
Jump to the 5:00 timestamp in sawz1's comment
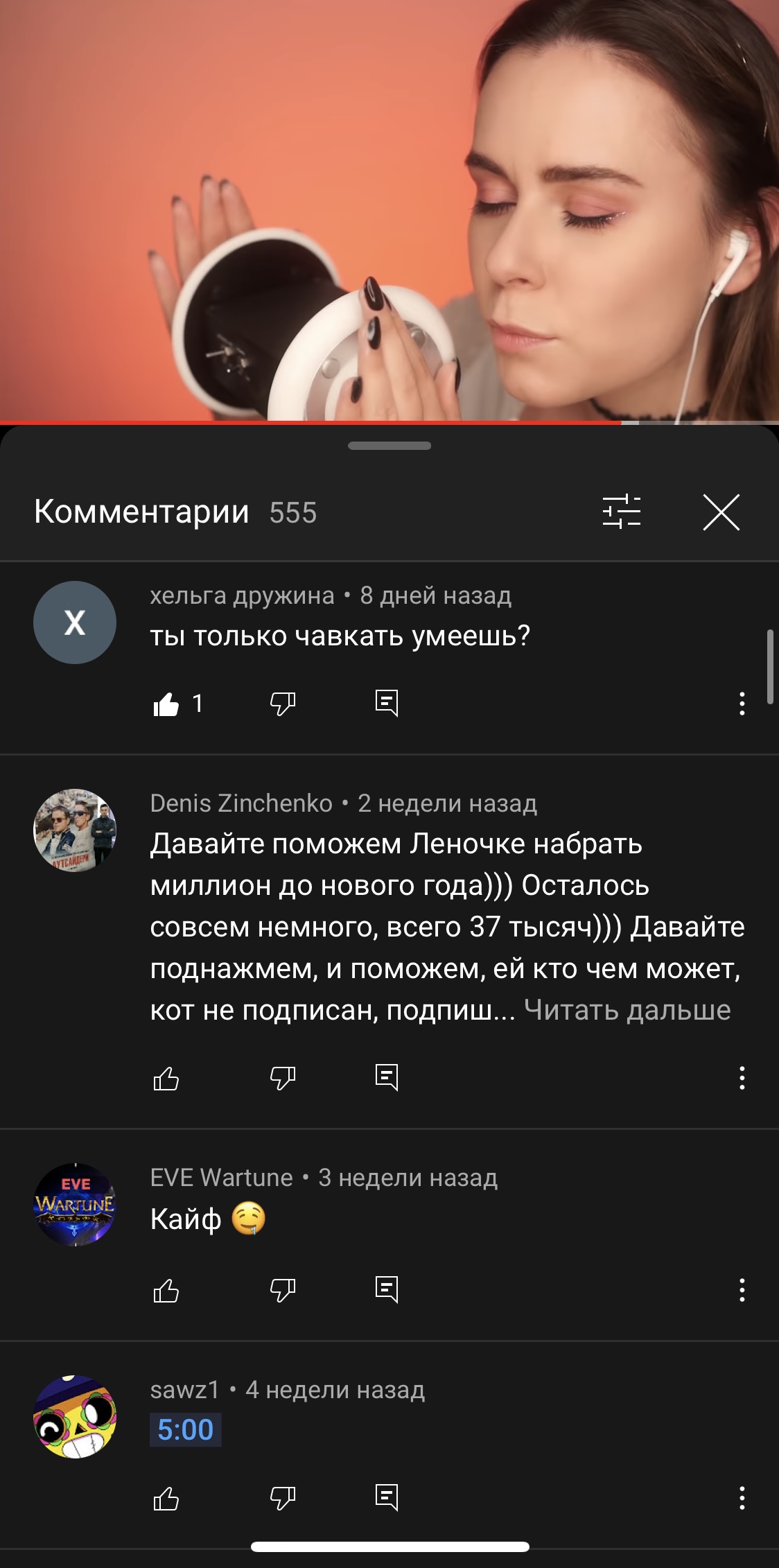click(x=186, y=1429)
